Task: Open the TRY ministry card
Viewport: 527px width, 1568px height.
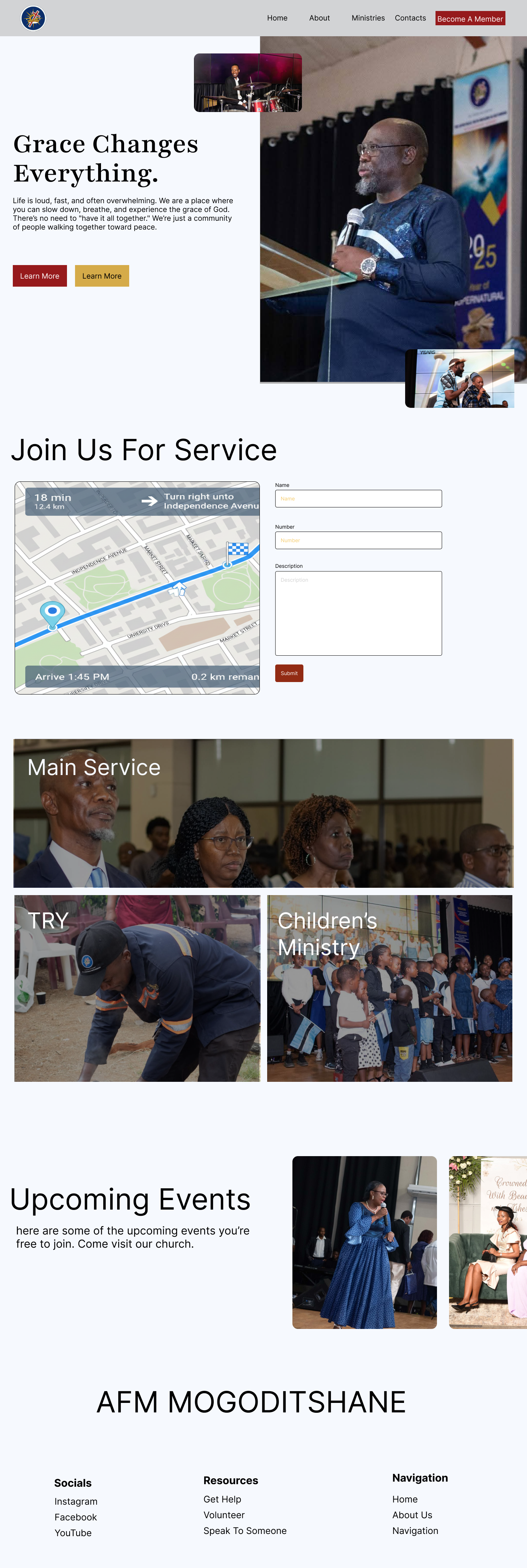Action: pyautogui.click(x=137, y=988)
